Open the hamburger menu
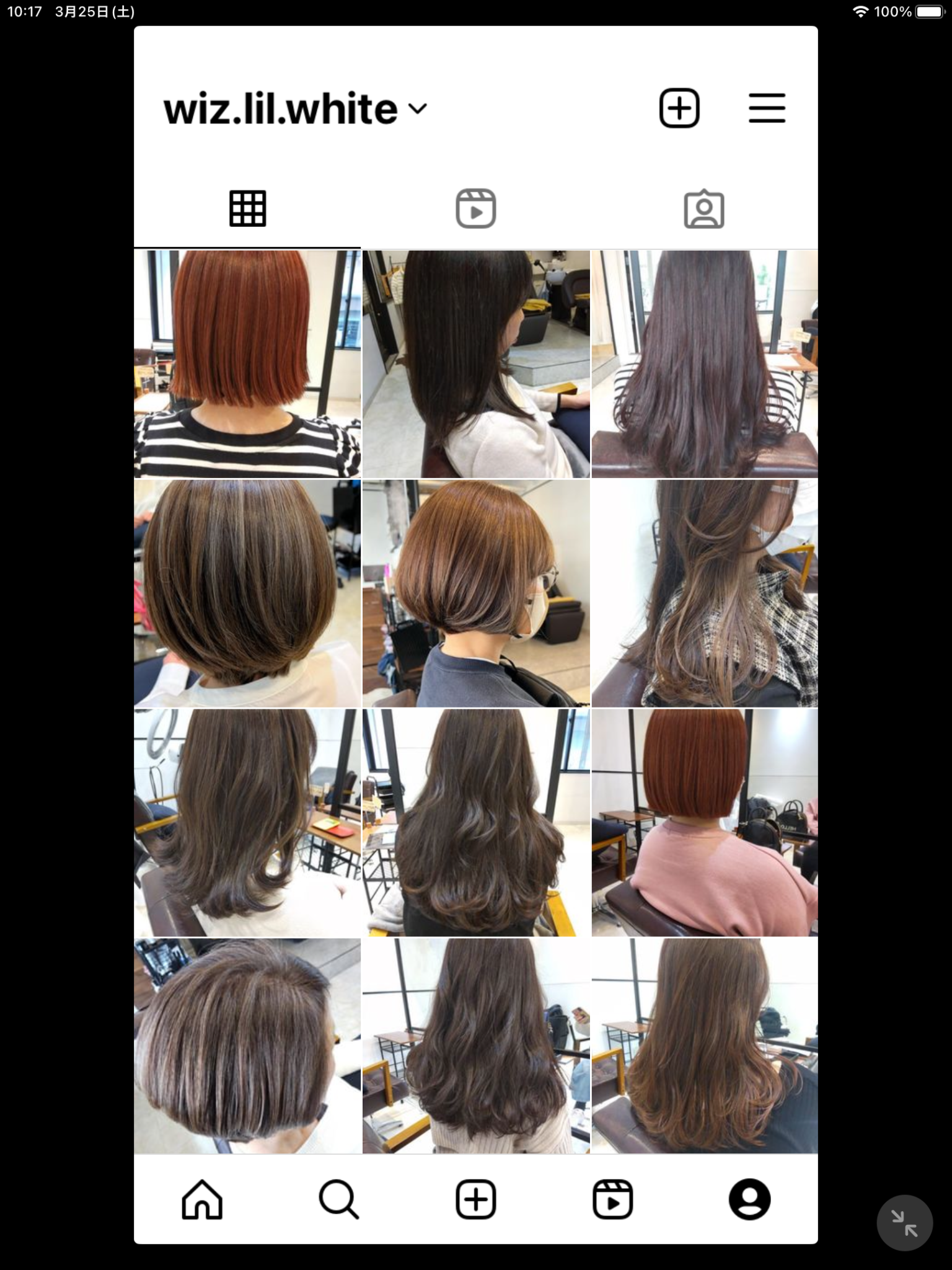Viewport: 952px width, 1270px height. click(767, 109)
